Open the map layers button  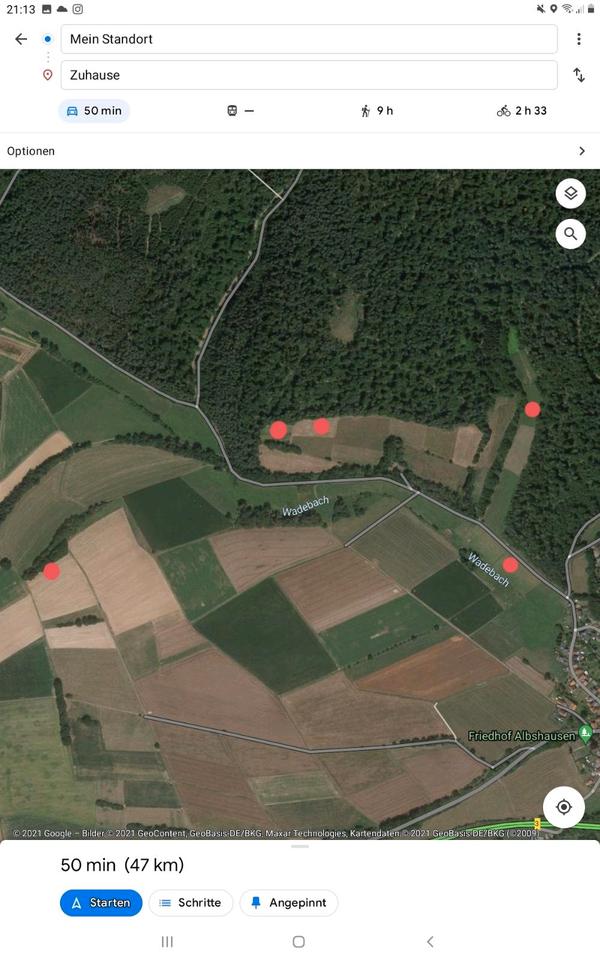570,194
